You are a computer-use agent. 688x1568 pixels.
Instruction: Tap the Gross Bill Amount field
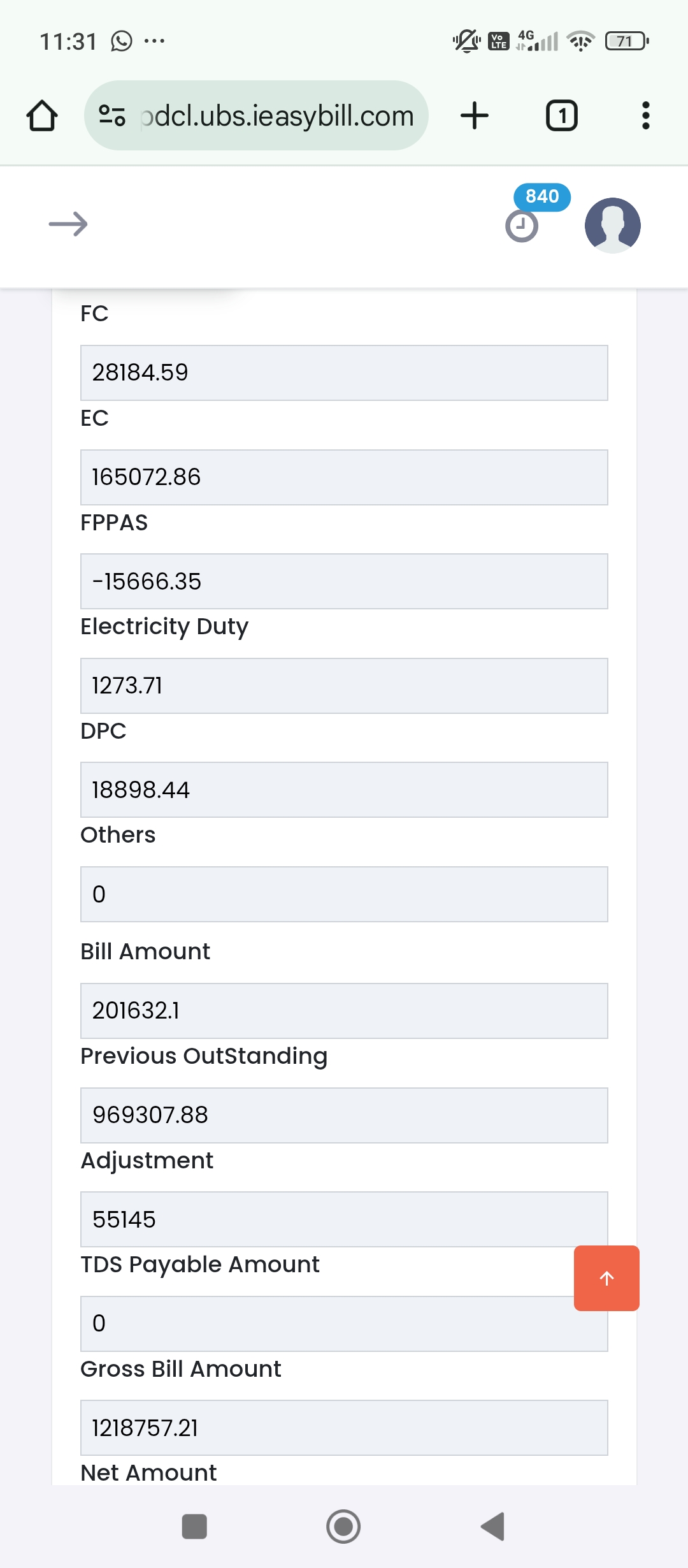[344, 1428]
